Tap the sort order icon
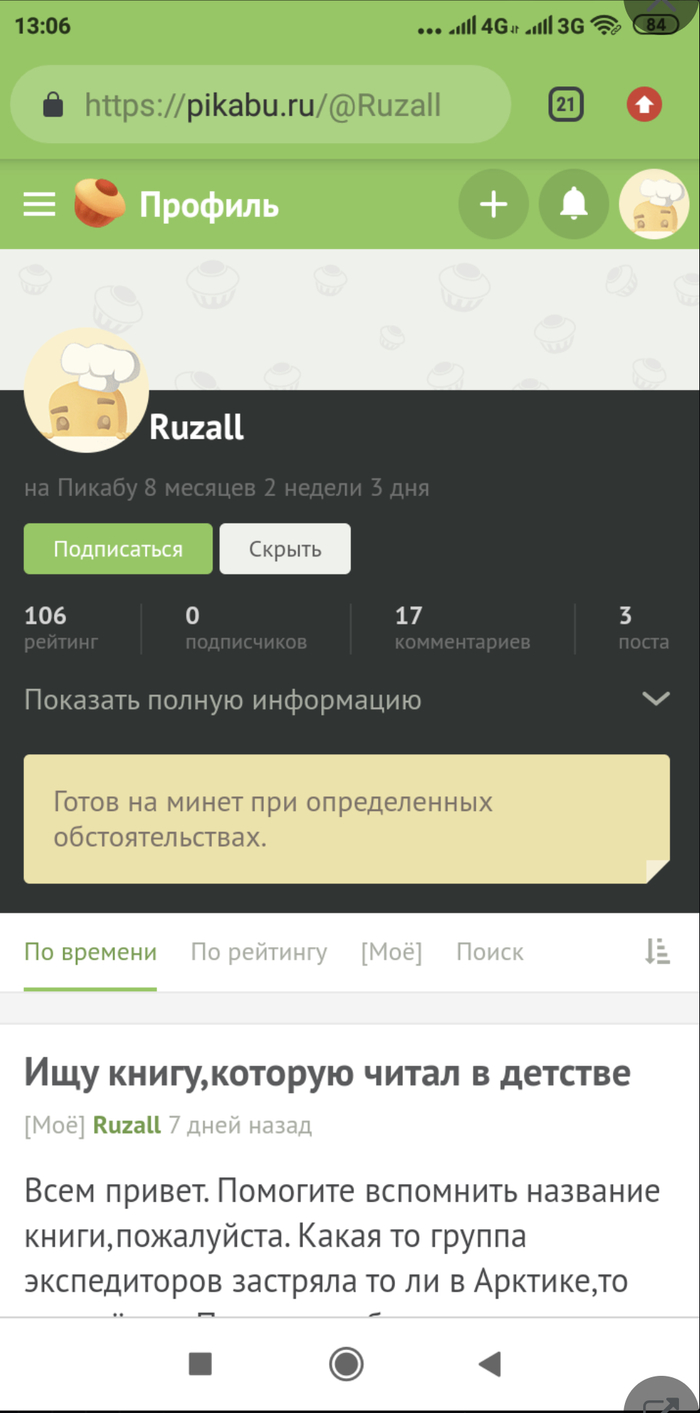Image resolution: width=700 pixels, height=1413 pixels. coord(657,952)
